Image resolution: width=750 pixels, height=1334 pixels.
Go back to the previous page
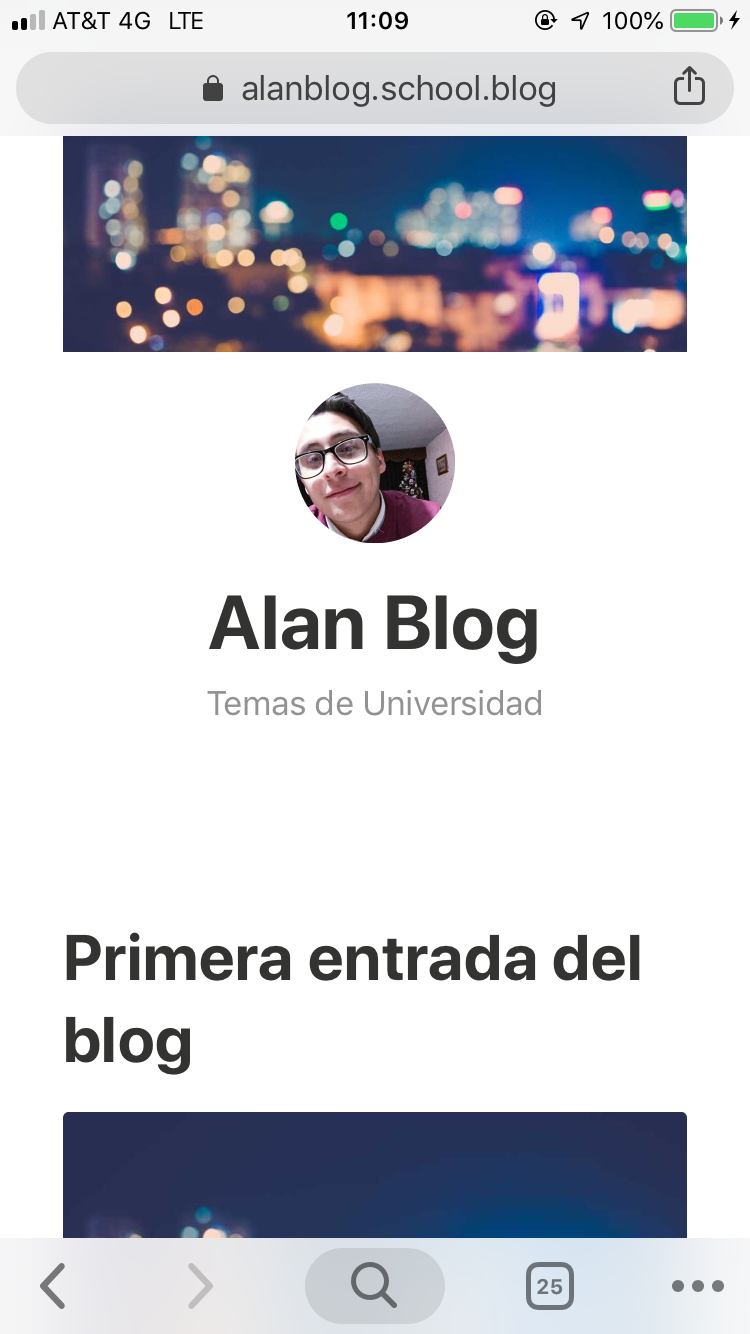[x=53, y=1286]
